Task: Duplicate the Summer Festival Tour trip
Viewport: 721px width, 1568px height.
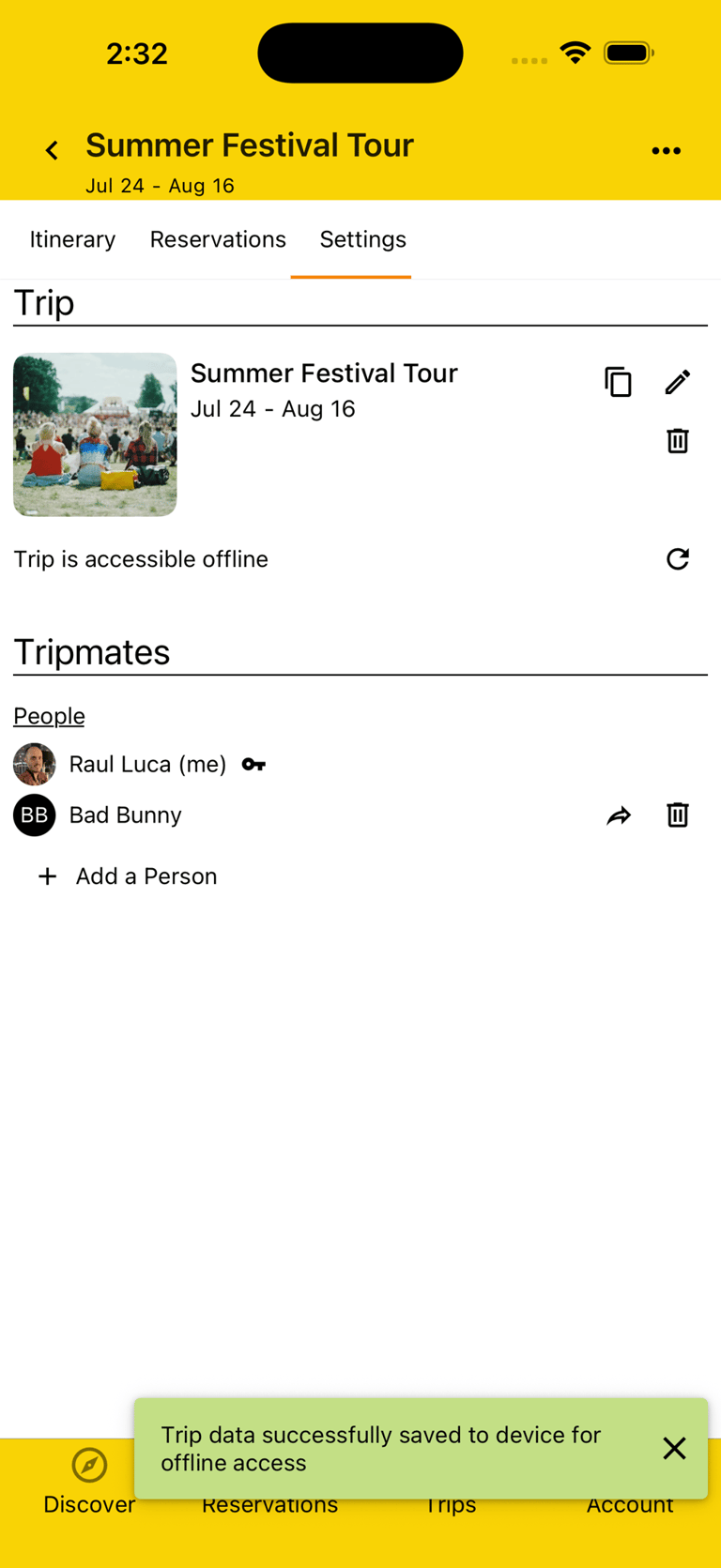Action: pyautogui.click(x=618, y=382)
